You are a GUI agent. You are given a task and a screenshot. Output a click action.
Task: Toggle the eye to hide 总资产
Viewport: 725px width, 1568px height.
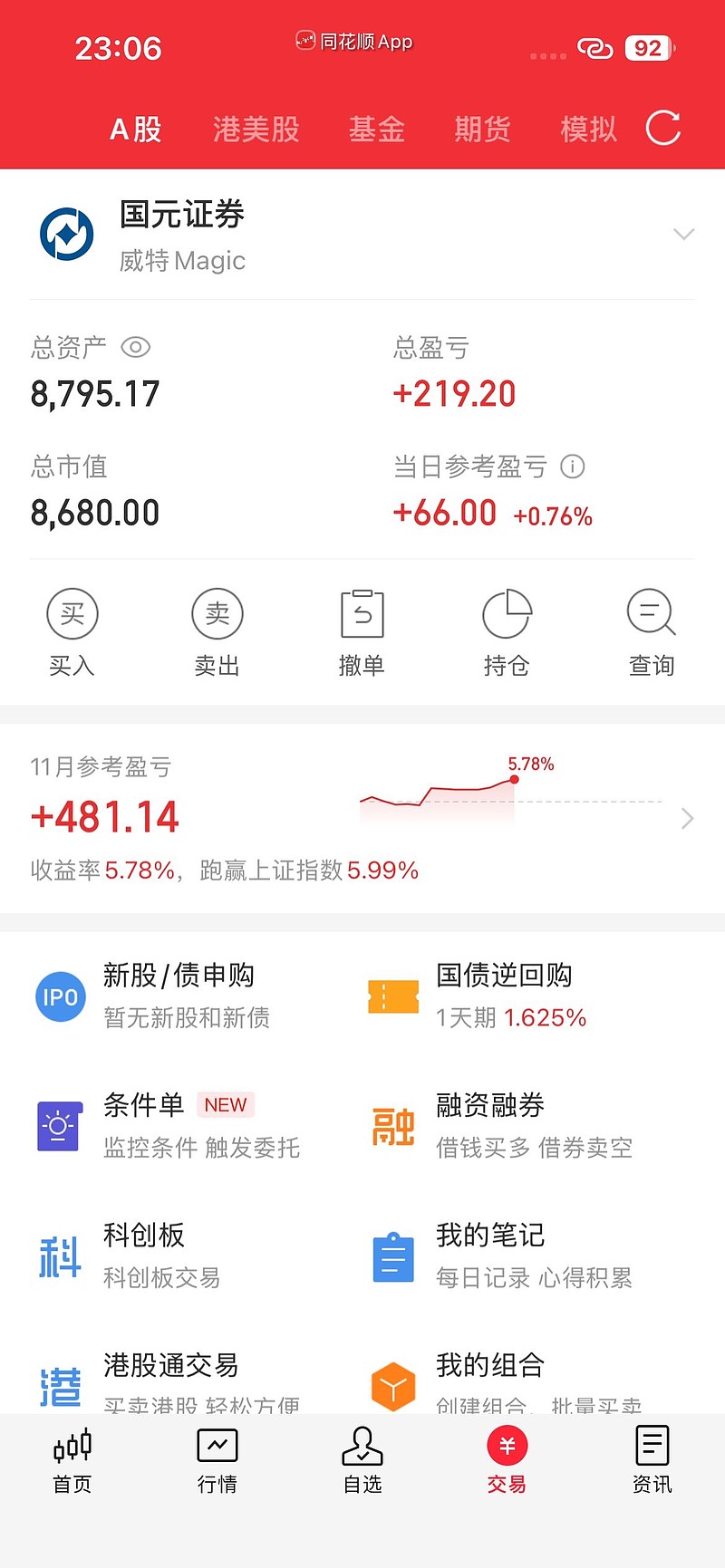(x=135, y=347)
